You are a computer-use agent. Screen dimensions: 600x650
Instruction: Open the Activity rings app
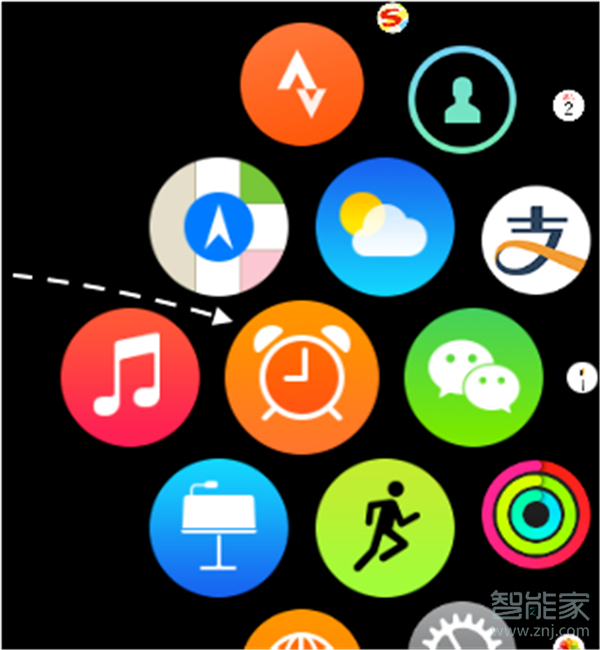pos(535,513)
